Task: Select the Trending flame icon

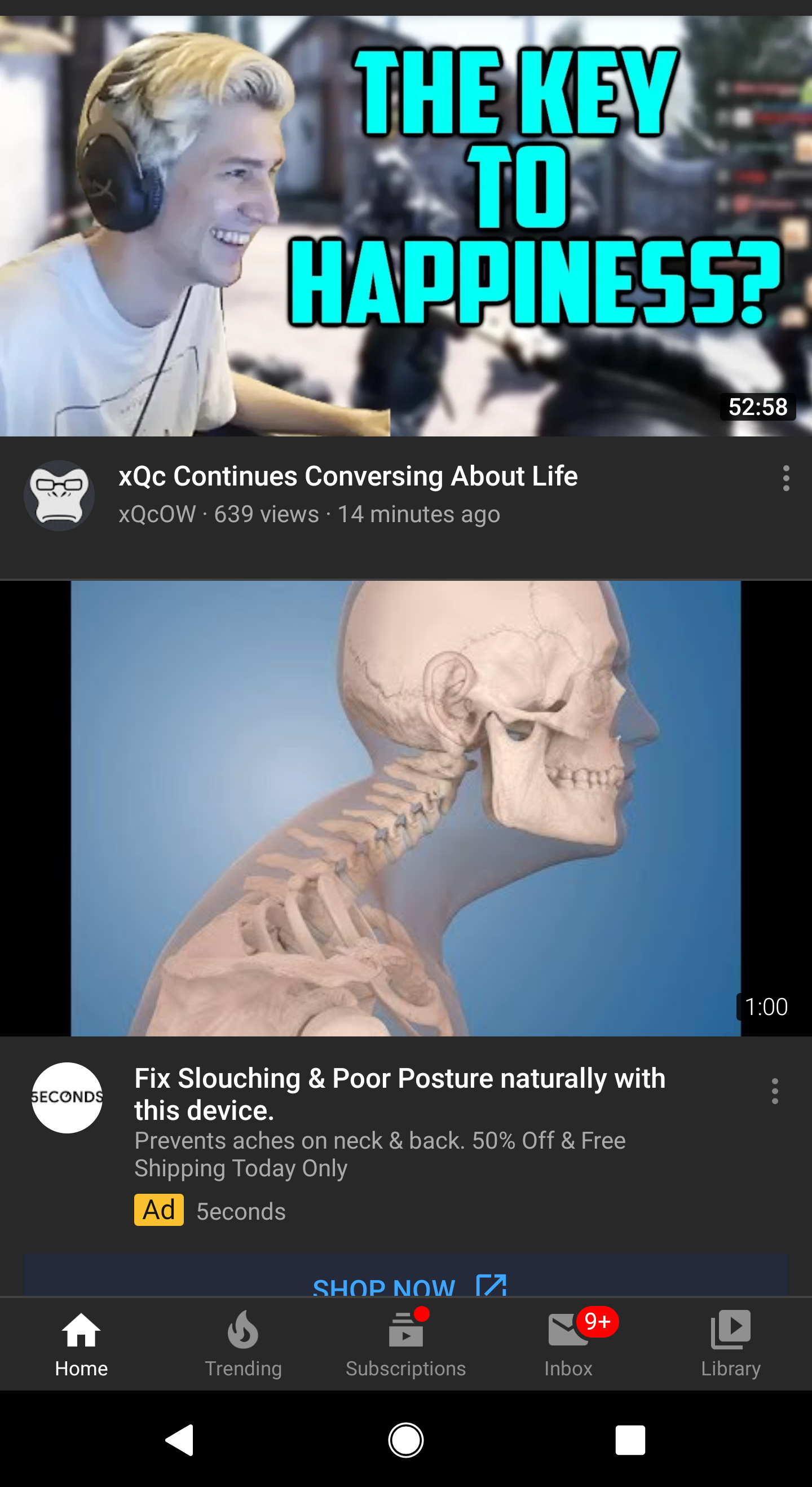Action: point(242,1334)
